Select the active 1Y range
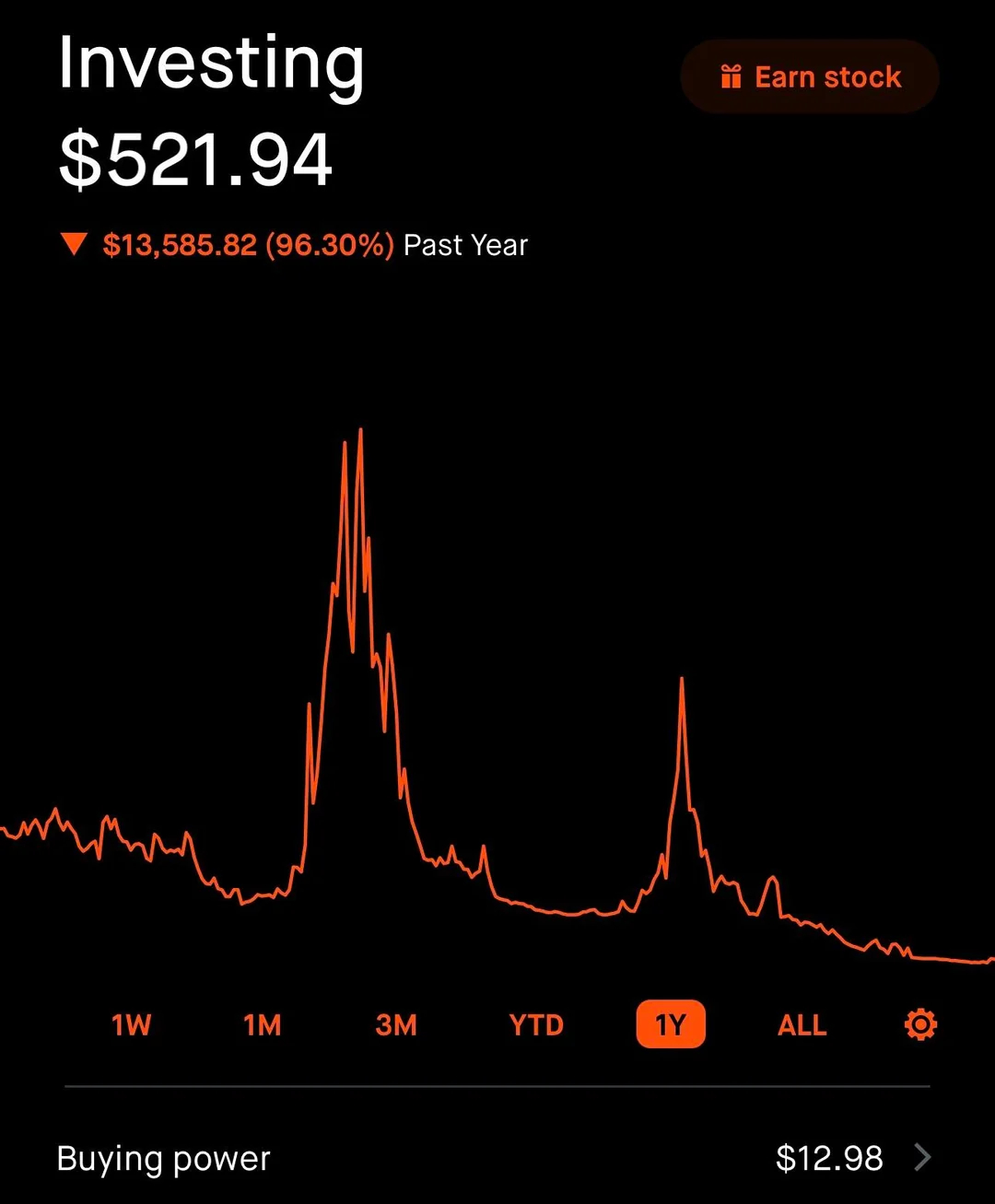The height and width of the screenshot is (1204, 995). (x=671, y=1023)
